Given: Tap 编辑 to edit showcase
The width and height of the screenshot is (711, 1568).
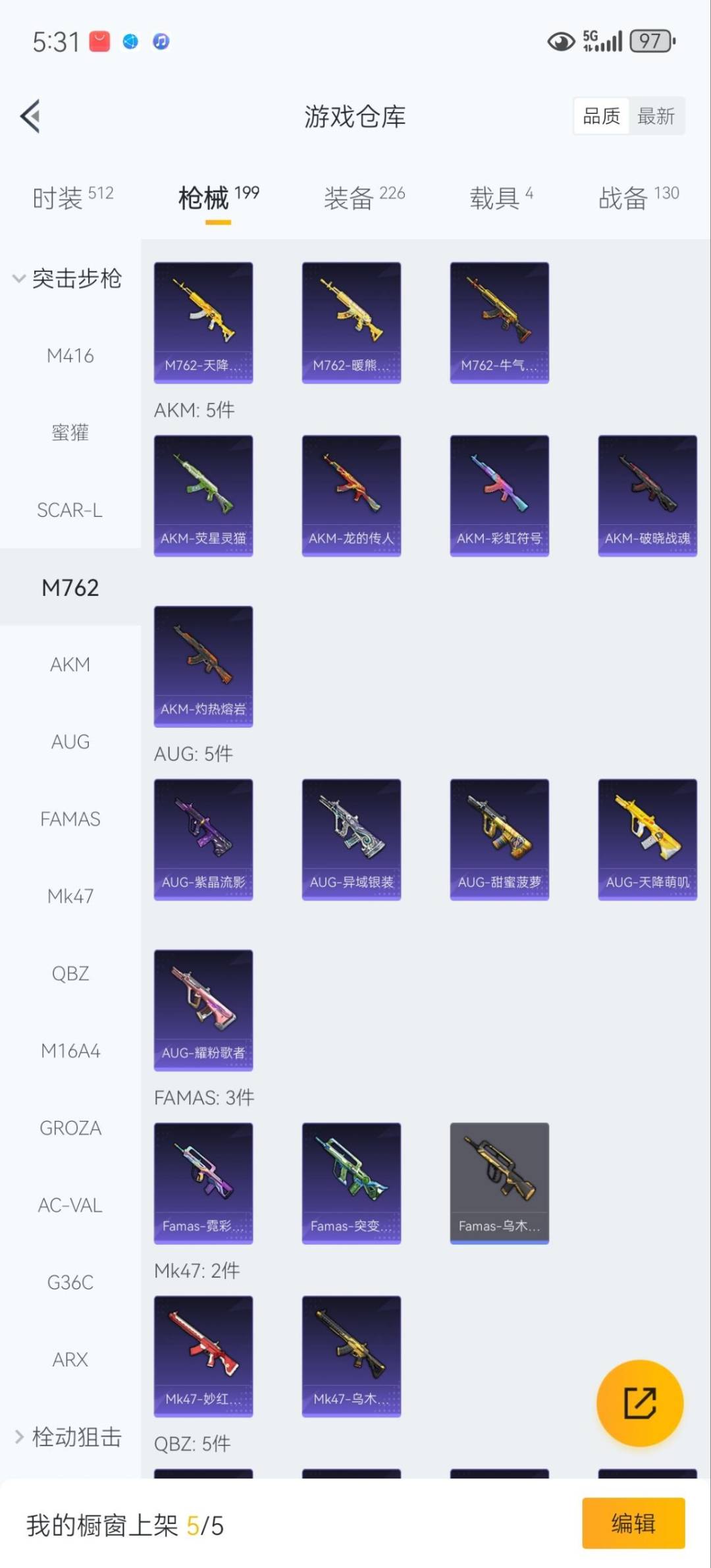Looking at the screenshot, I should pyautogui.click(x=633, y=1523).
